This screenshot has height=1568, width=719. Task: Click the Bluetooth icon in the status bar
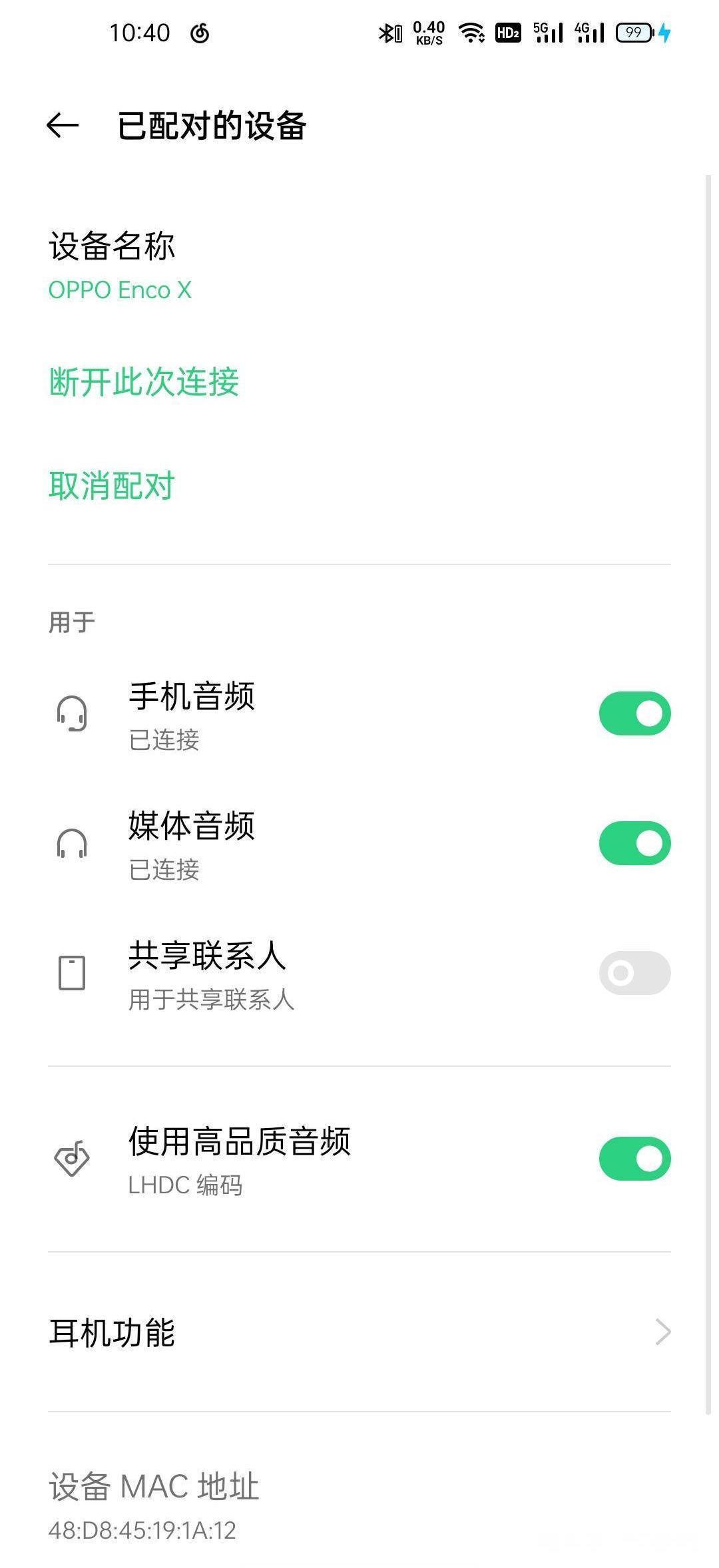389,33
